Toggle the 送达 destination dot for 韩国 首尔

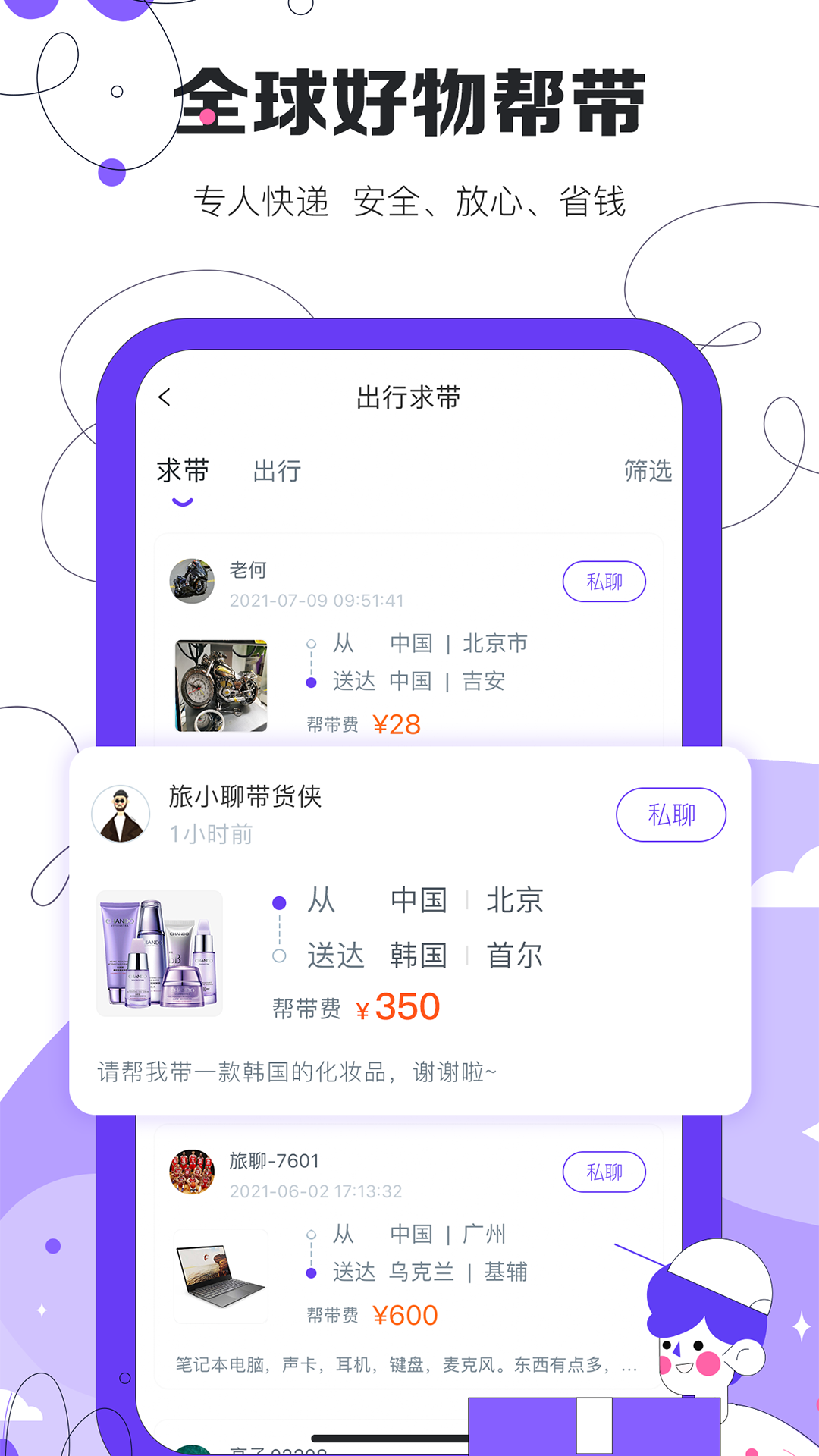(280, 954)
